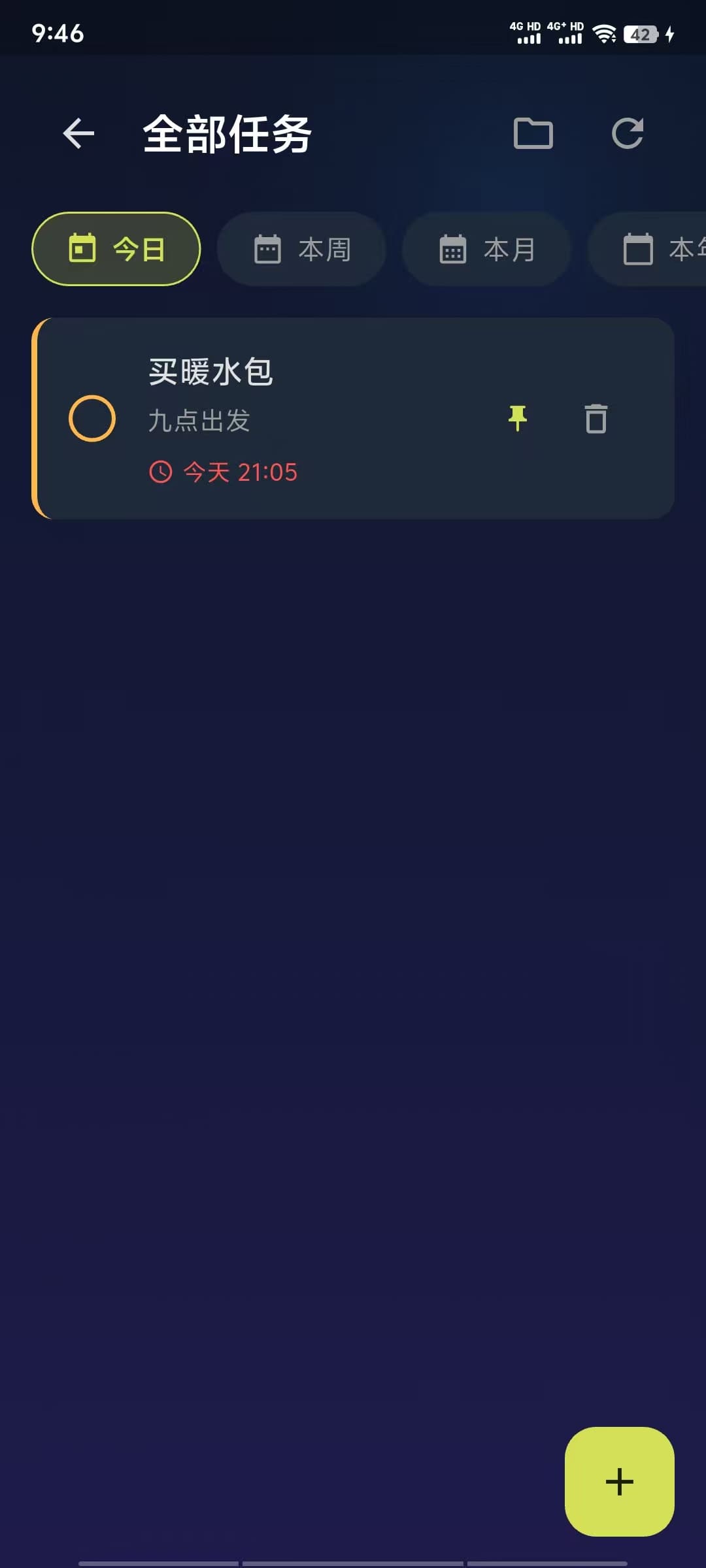
Task: Delete 买暖水包 using the trash icon
Action: coord(594,419)
